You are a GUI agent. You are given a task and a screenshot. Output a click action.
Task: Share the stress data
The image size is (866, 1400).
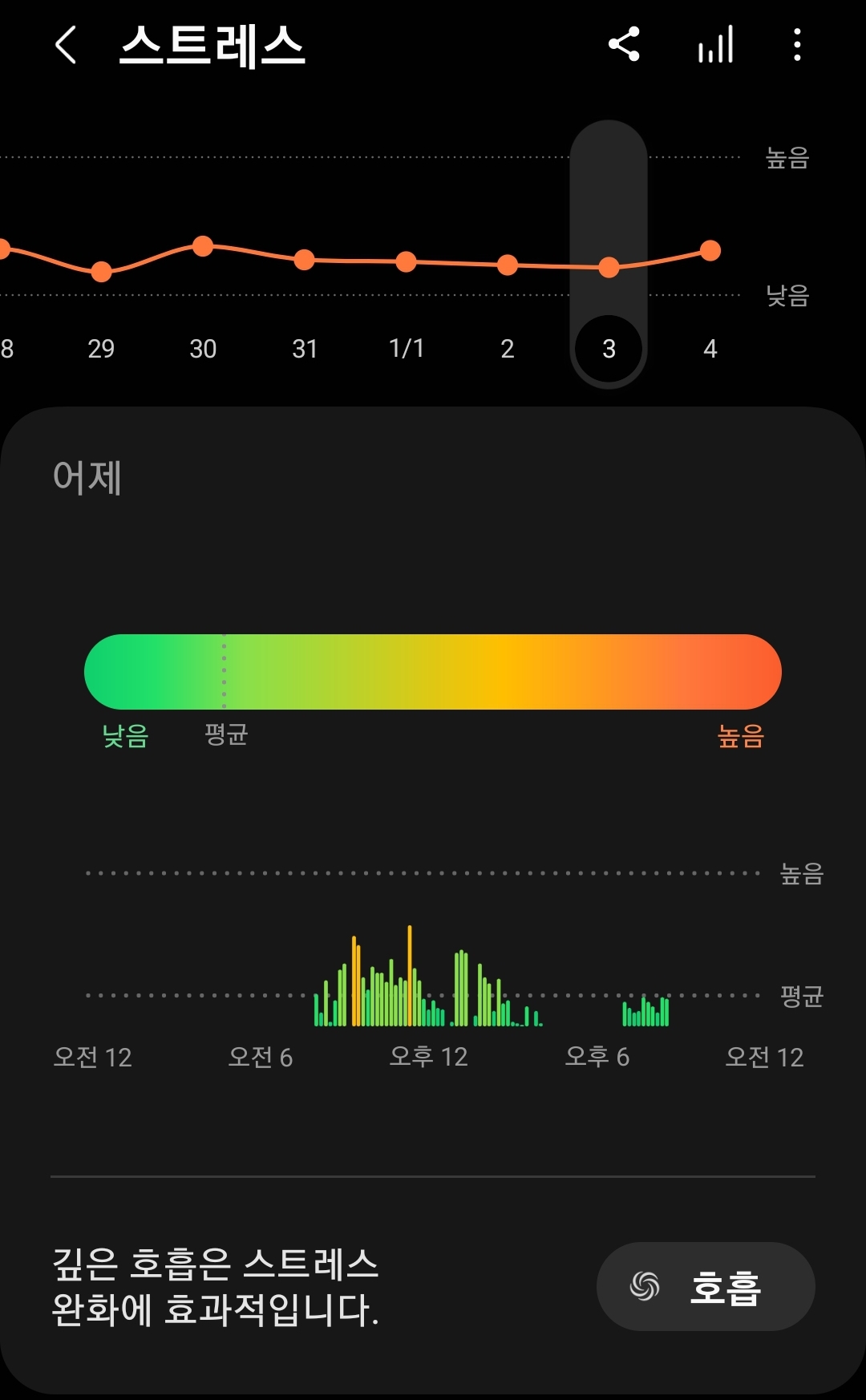click(x=624, y=44)
